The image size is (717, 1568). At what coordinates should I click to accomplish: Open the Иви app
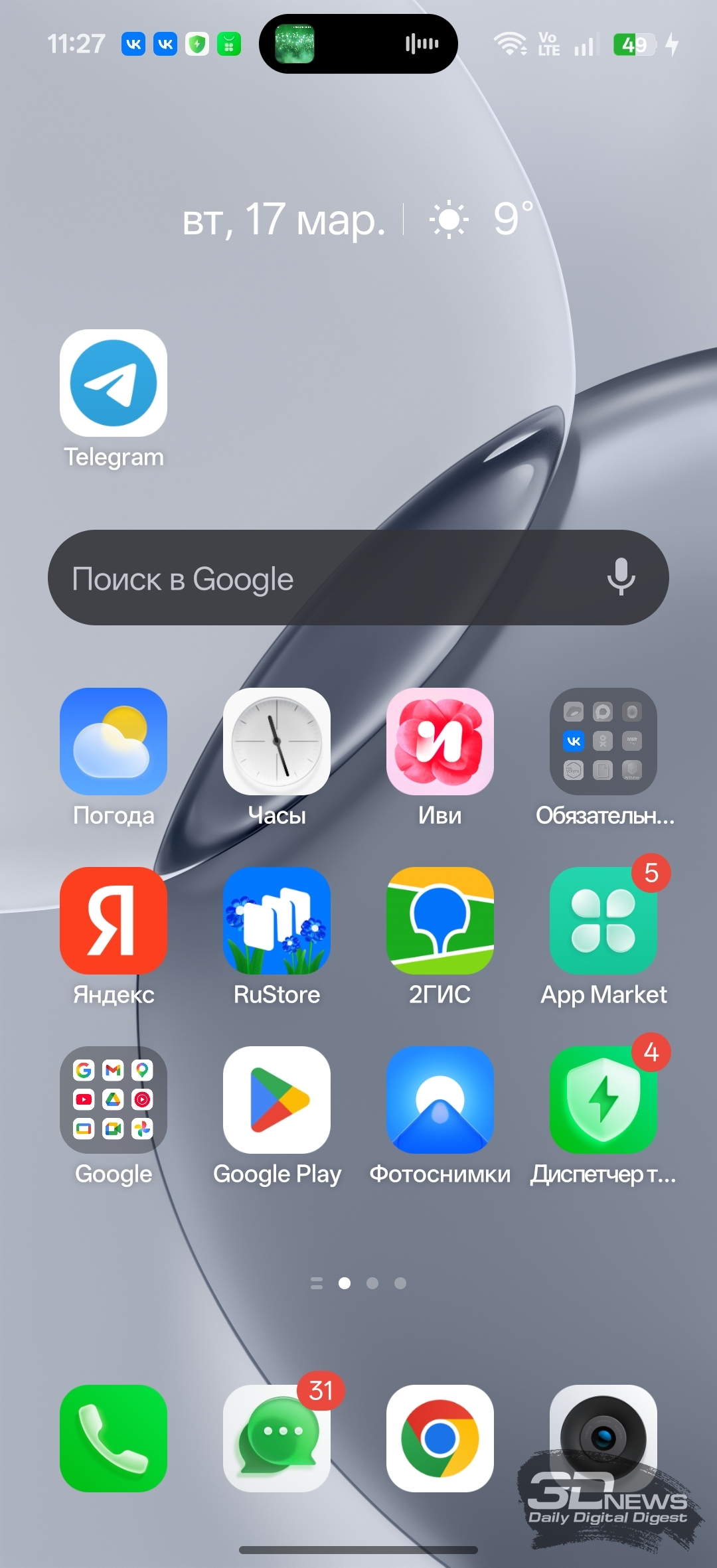(440, 742)
